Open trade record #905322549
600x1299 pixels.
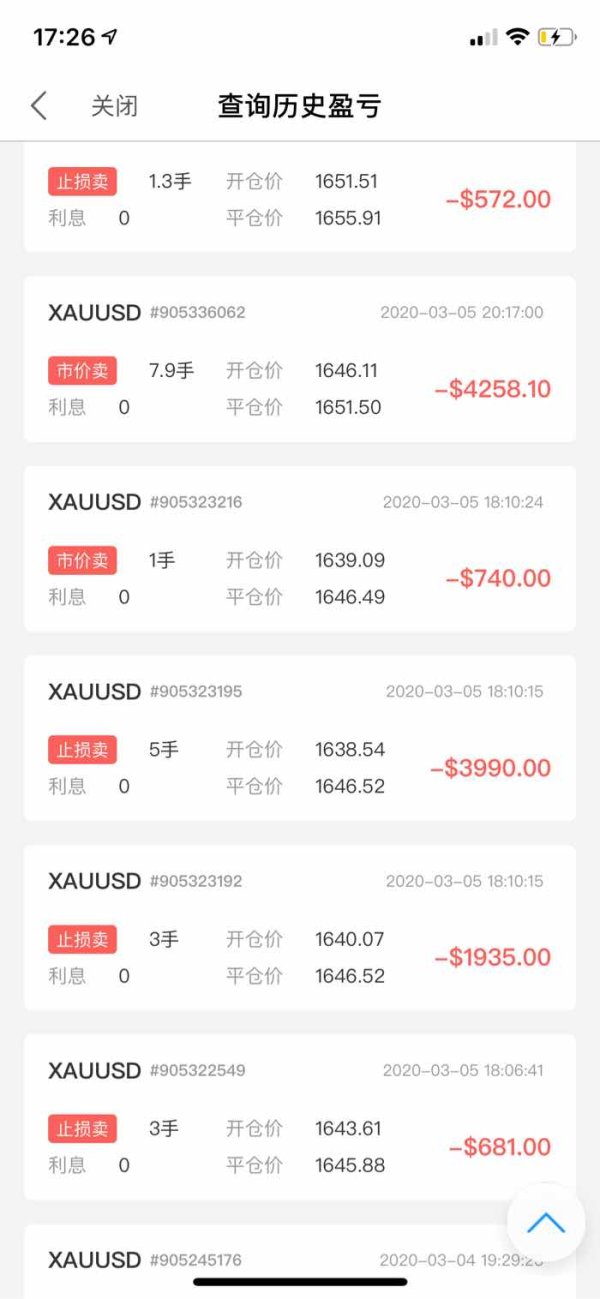(x=300, y=1117)
